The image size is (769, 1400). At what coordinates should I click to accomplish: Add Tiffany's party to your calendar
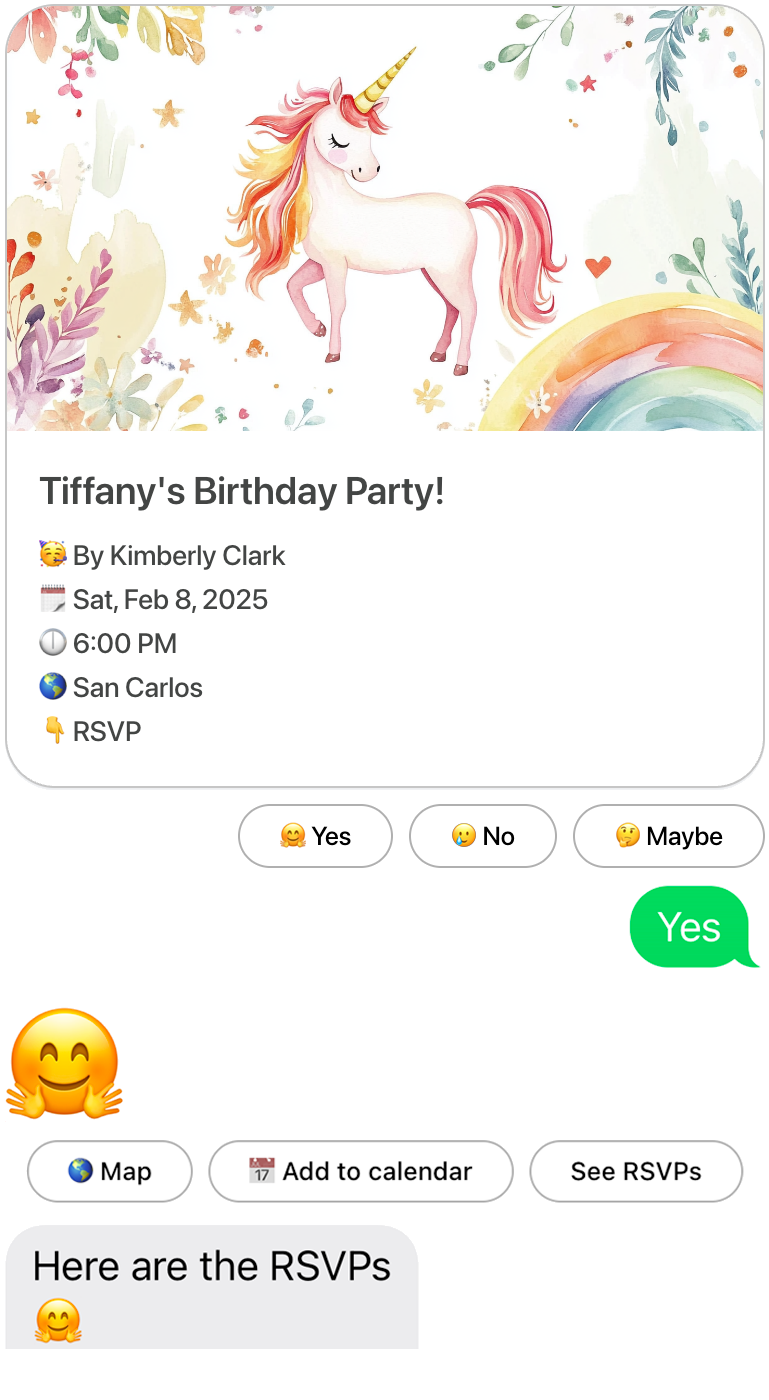(361, 1171)
